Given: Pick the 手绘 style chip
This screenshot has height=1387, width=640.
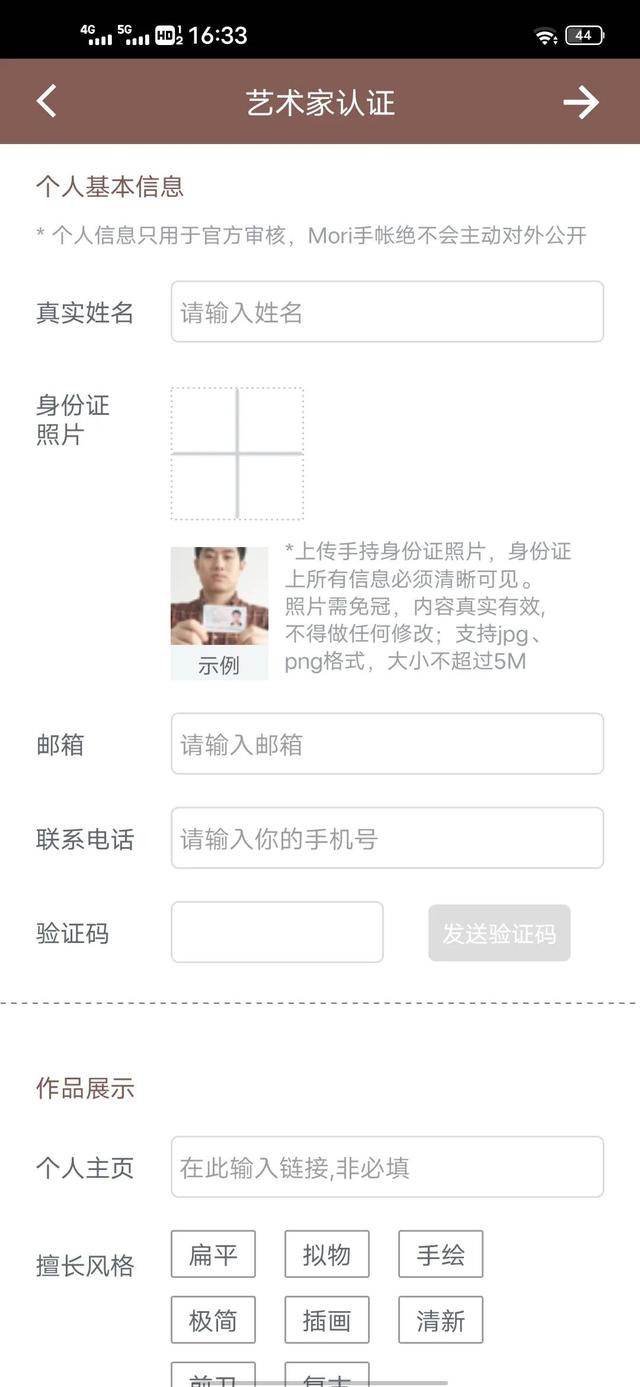Looking at the screenshot, I should 441,1254.
